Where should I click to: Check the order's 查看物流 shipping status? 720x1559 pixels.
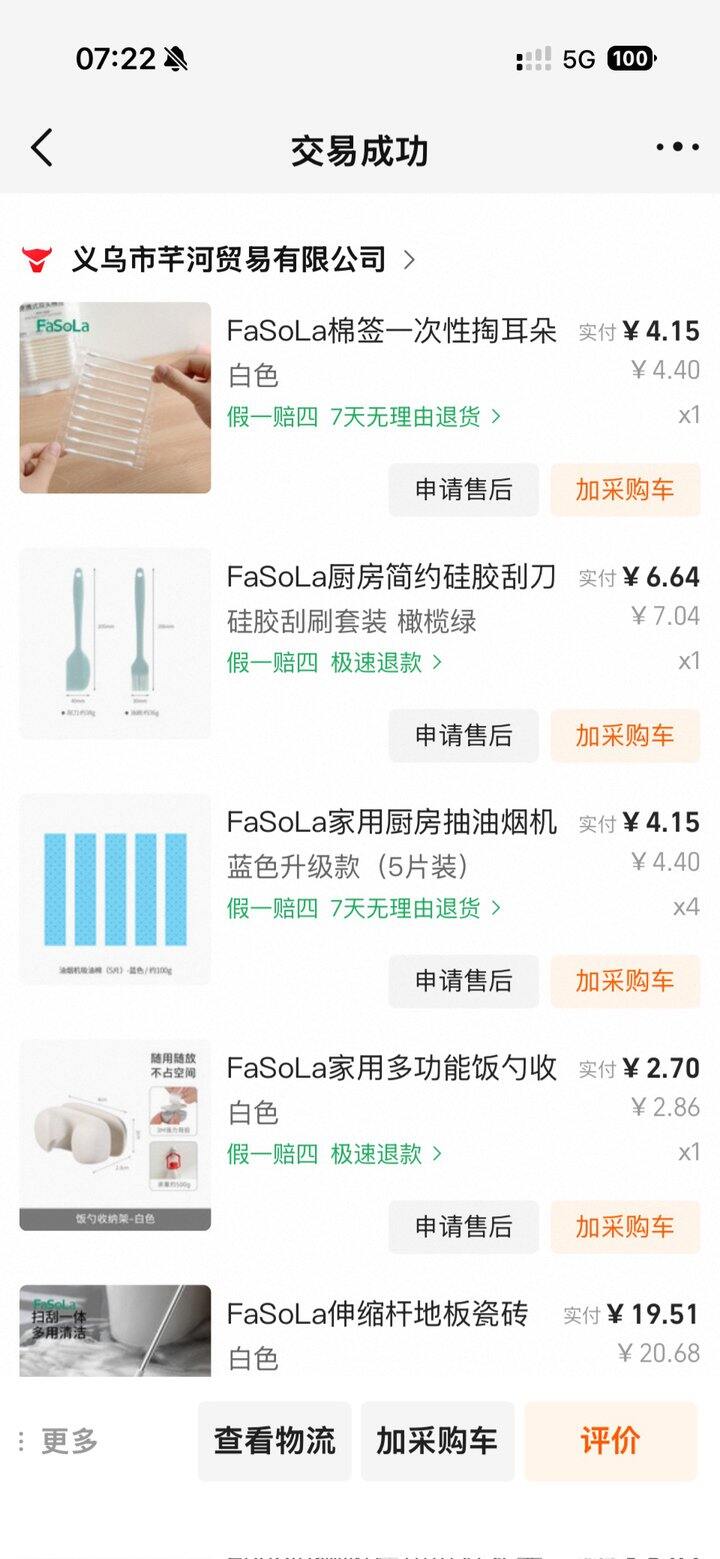click(274, 1441)
